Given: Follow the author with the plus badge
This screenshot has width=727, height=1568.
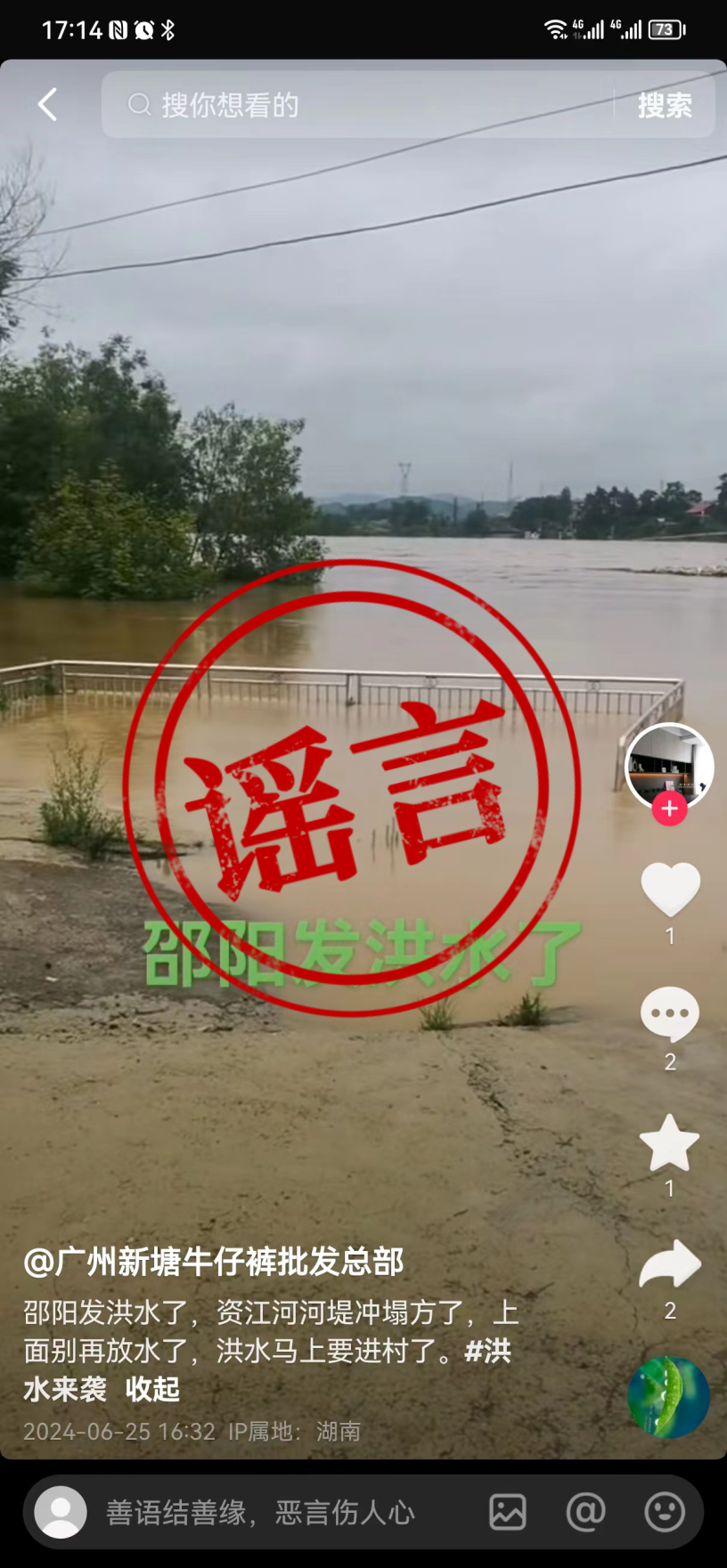Looking at the screenshot, I should click(669, 809).
